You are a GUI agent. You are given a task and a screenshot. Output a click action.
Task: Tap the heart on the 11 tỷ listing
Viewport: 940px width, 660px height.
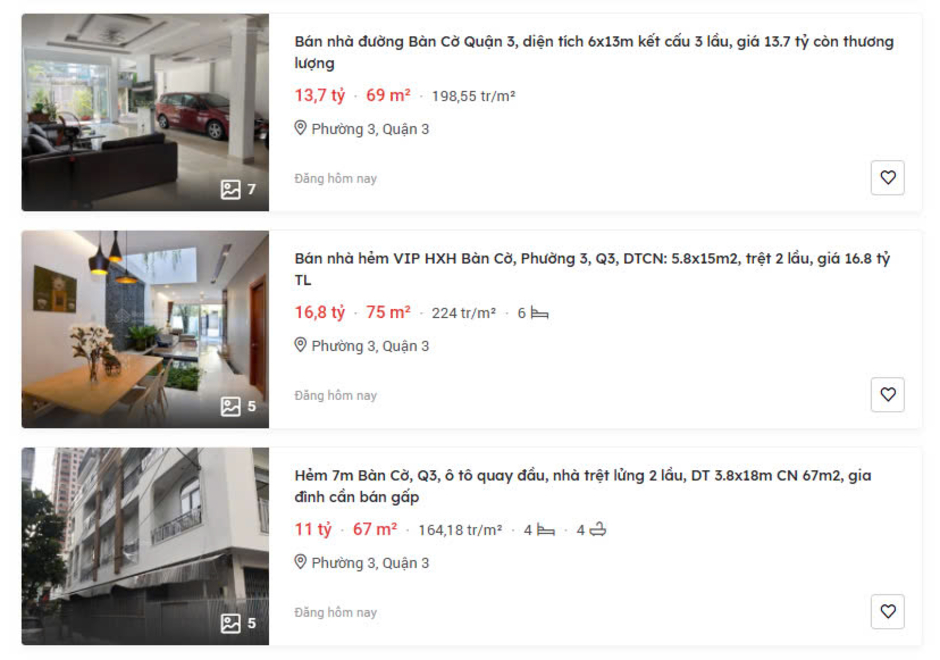coord(887,612)
